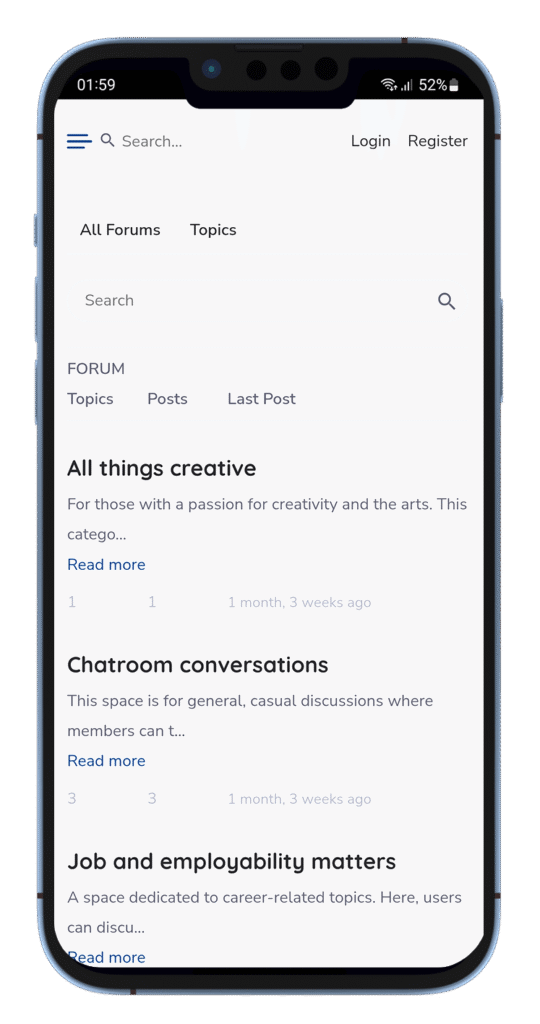This screenshot has width=540, height=1024.
Task: Open the Chatroom conversations forum
Action: 198,665
